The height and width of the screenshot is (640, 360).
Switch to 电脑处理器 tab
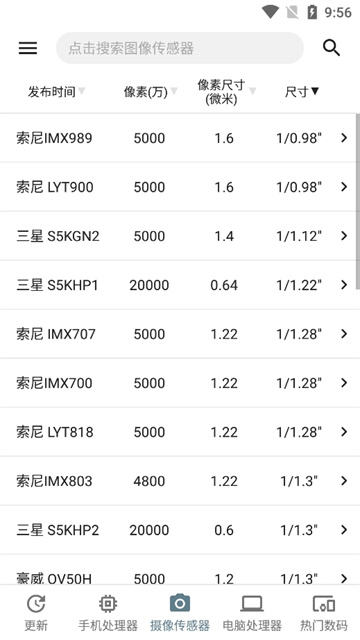252,612
